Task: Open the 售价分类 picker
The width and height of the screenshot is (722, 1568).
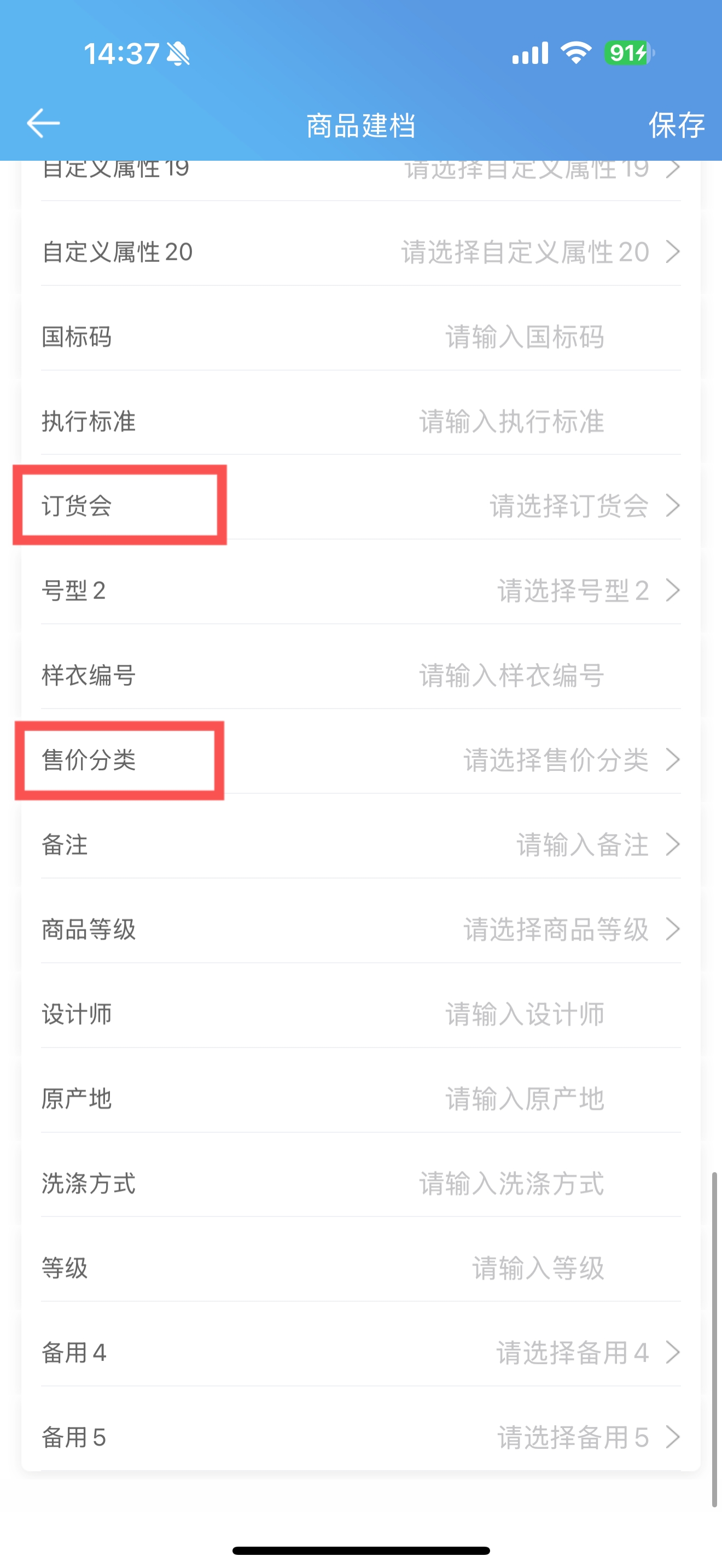Action: pos(361,759)
